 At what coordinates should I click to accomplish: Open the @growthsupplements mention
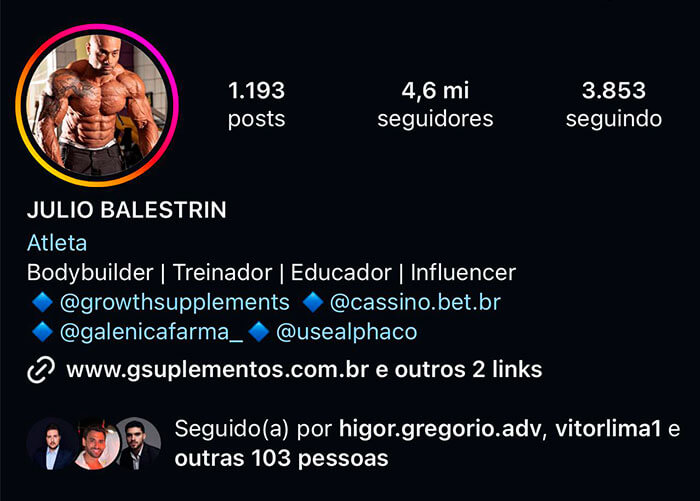[x=174, y=302]
